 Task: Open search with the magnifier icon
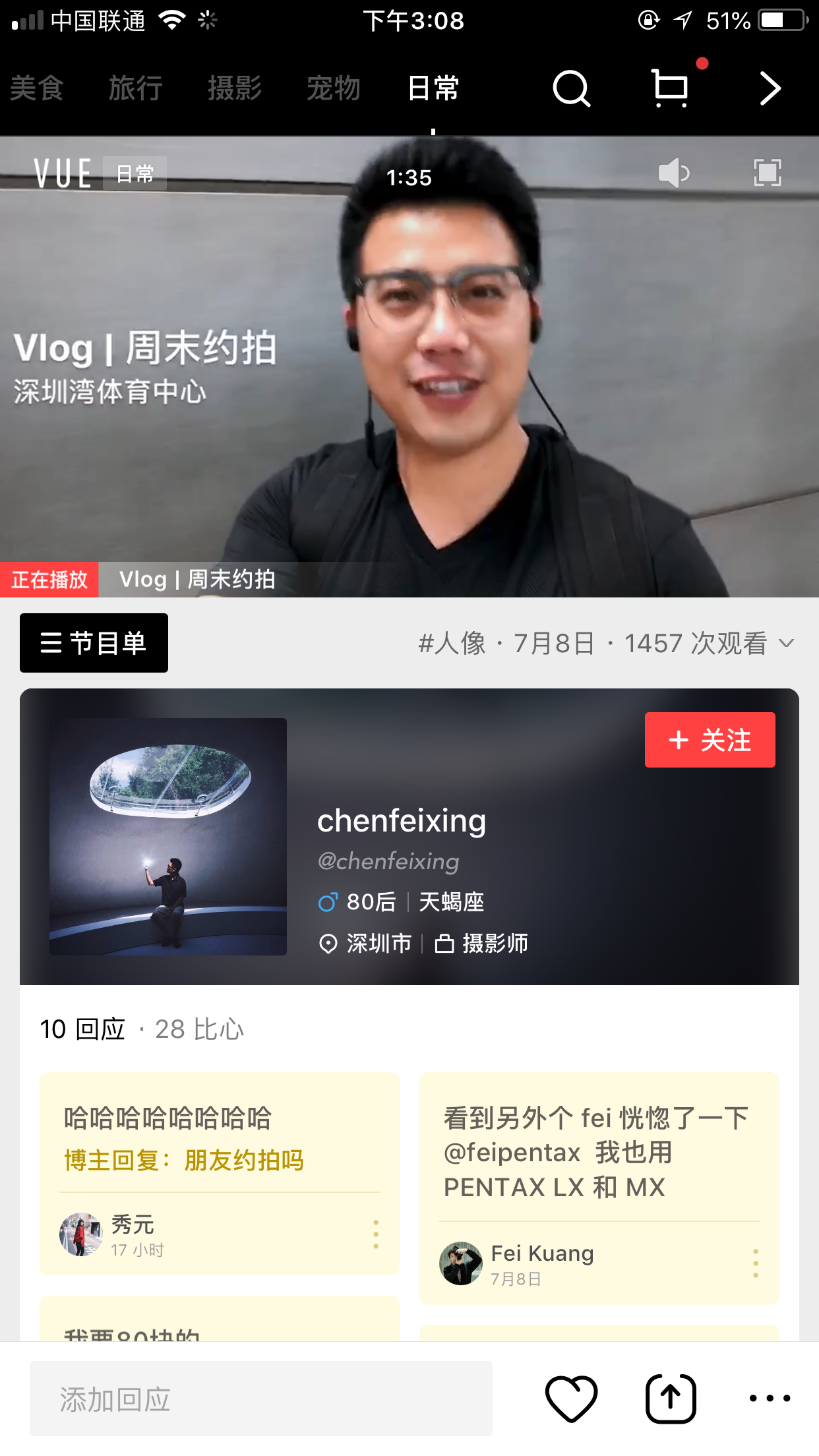coord(571,88)
